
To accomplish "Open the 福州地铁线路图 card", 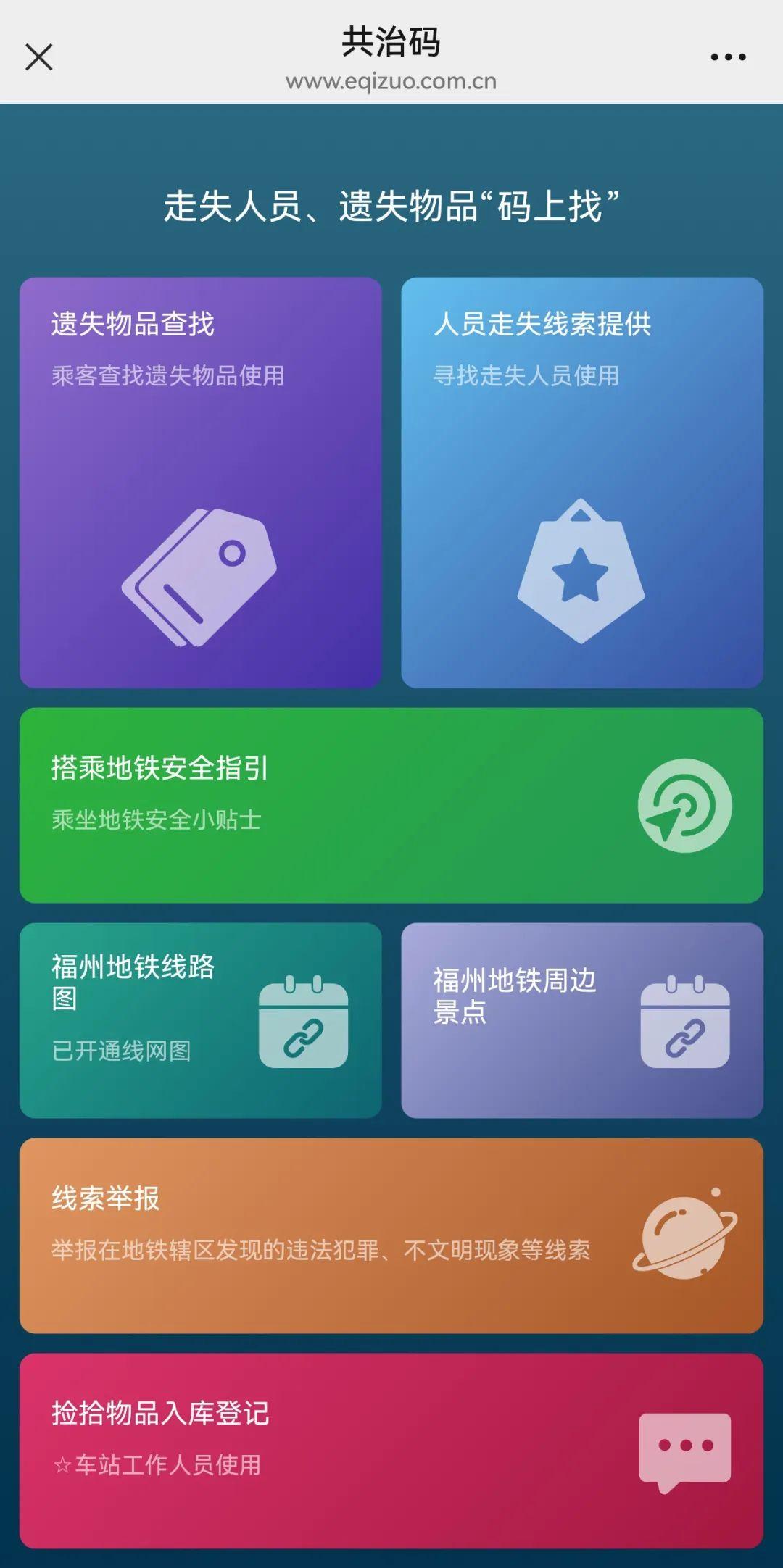I will pos(201,1019).
